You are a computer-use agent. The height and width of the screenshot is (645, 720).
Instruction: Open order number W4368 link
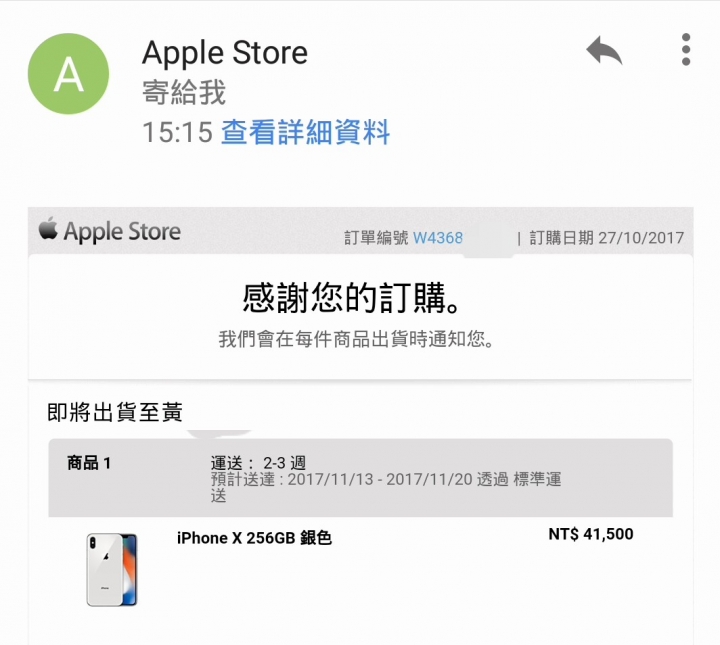(x=438, y=237)
